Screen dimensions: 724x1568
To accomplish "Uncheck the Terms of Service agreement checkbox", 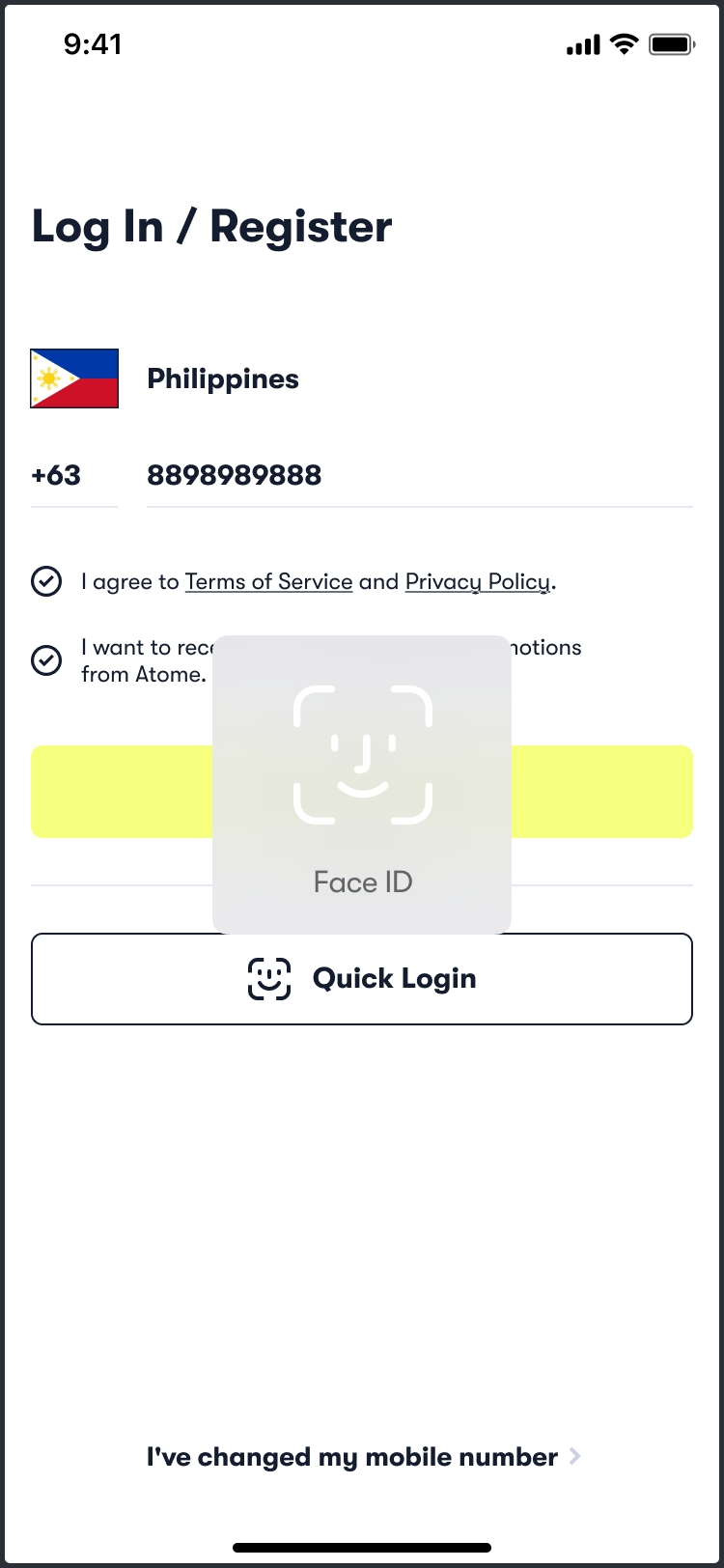I will tap(46, 581).
